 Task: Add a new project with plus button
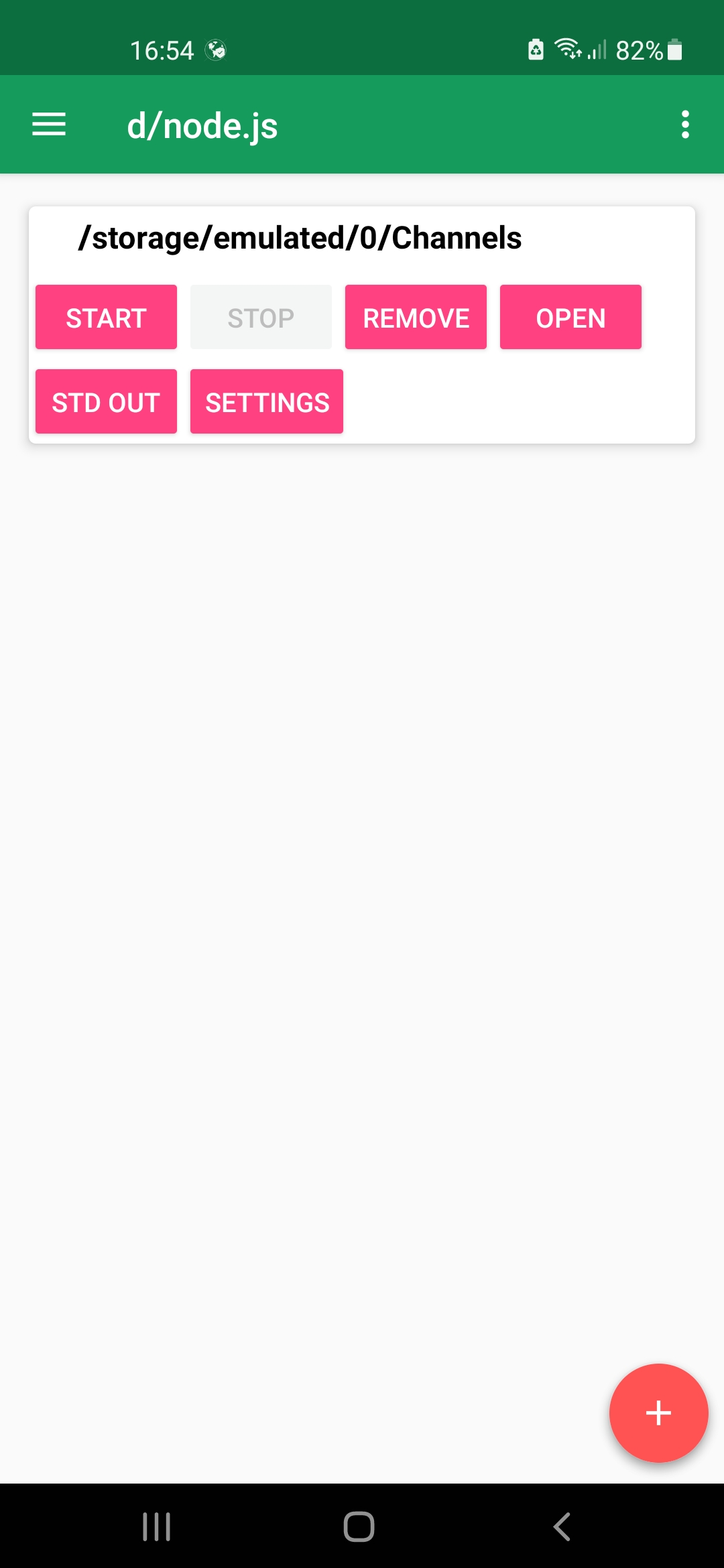click(658, 1413)
